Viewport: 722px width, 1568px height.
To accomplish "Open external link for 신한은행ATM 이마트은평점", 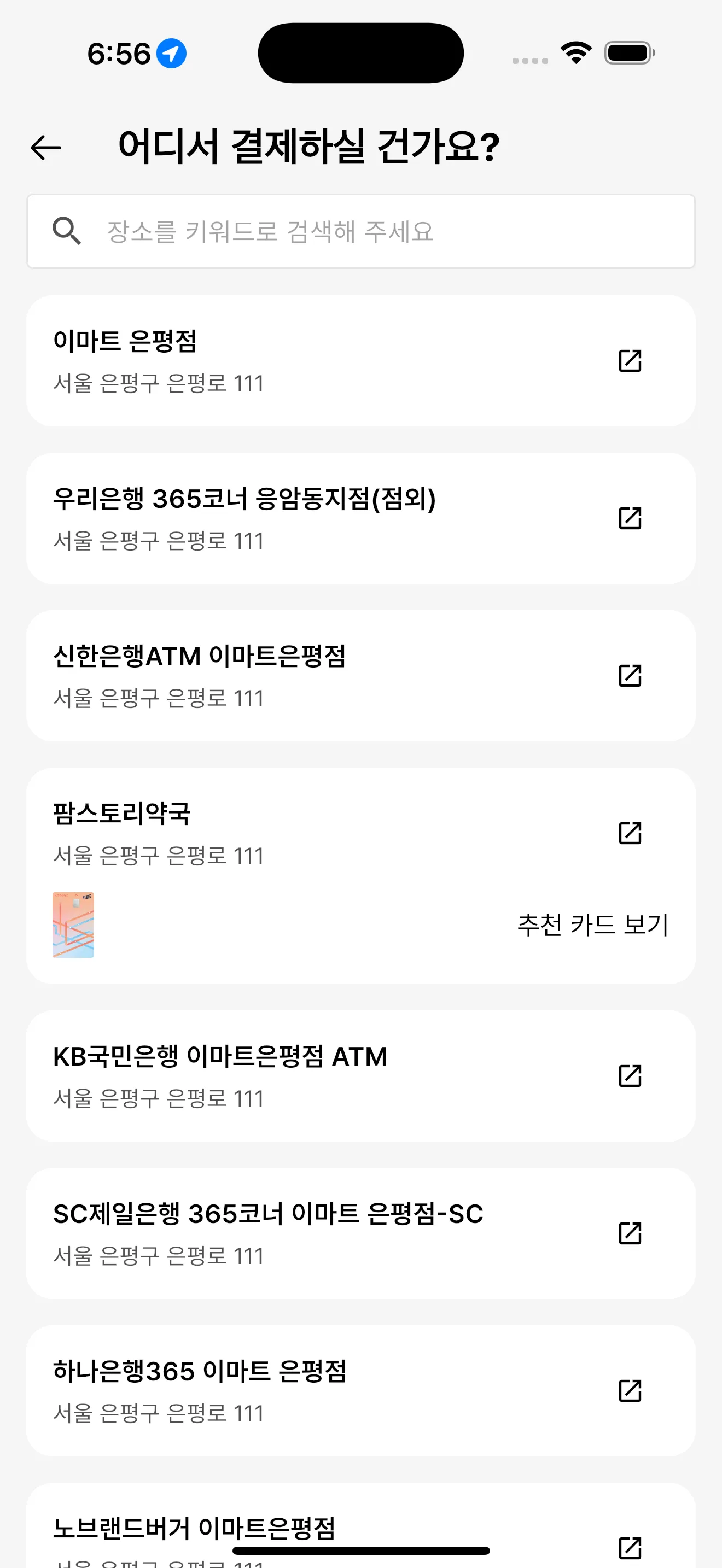I will tap(630, 676).
